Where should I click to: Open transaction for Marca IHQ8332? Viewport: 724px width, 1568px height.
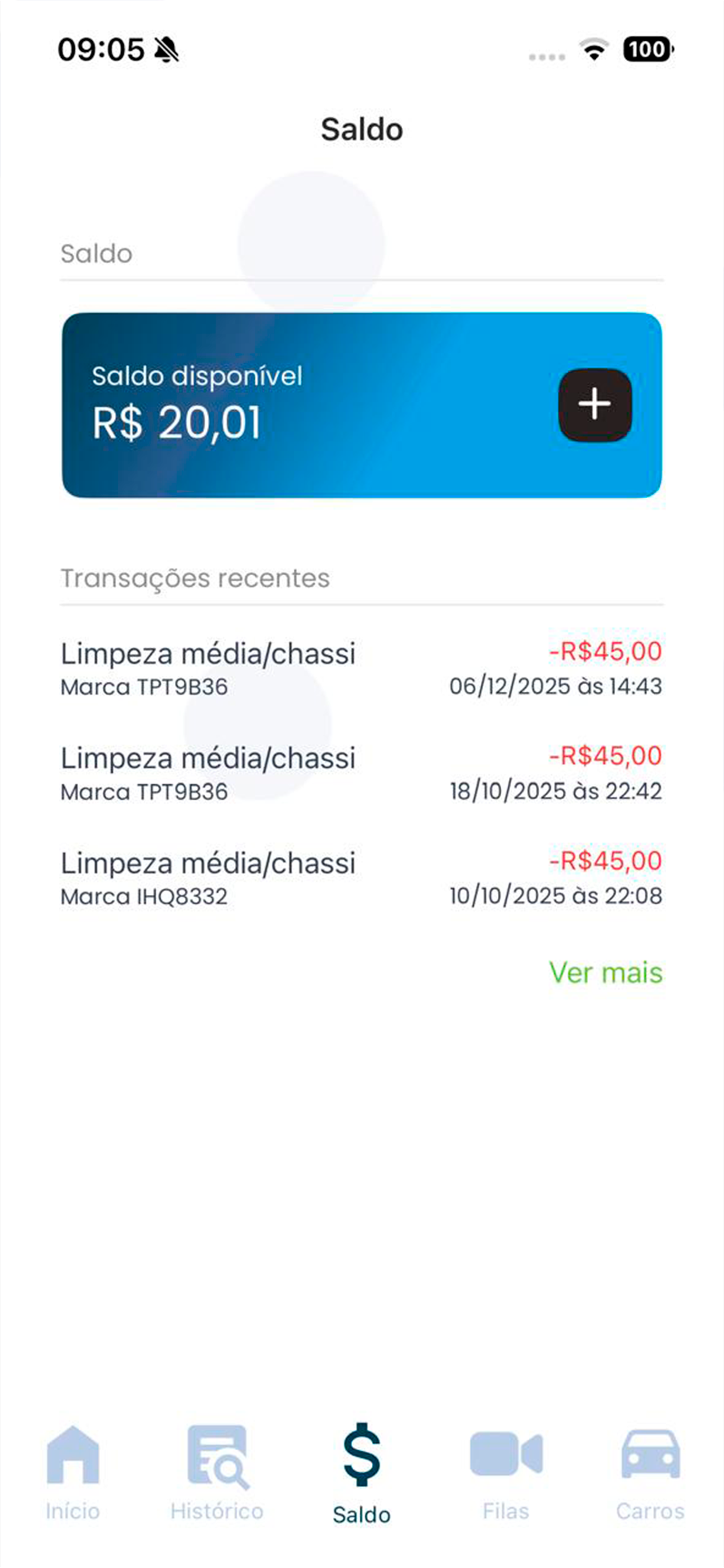coord(361,878)
